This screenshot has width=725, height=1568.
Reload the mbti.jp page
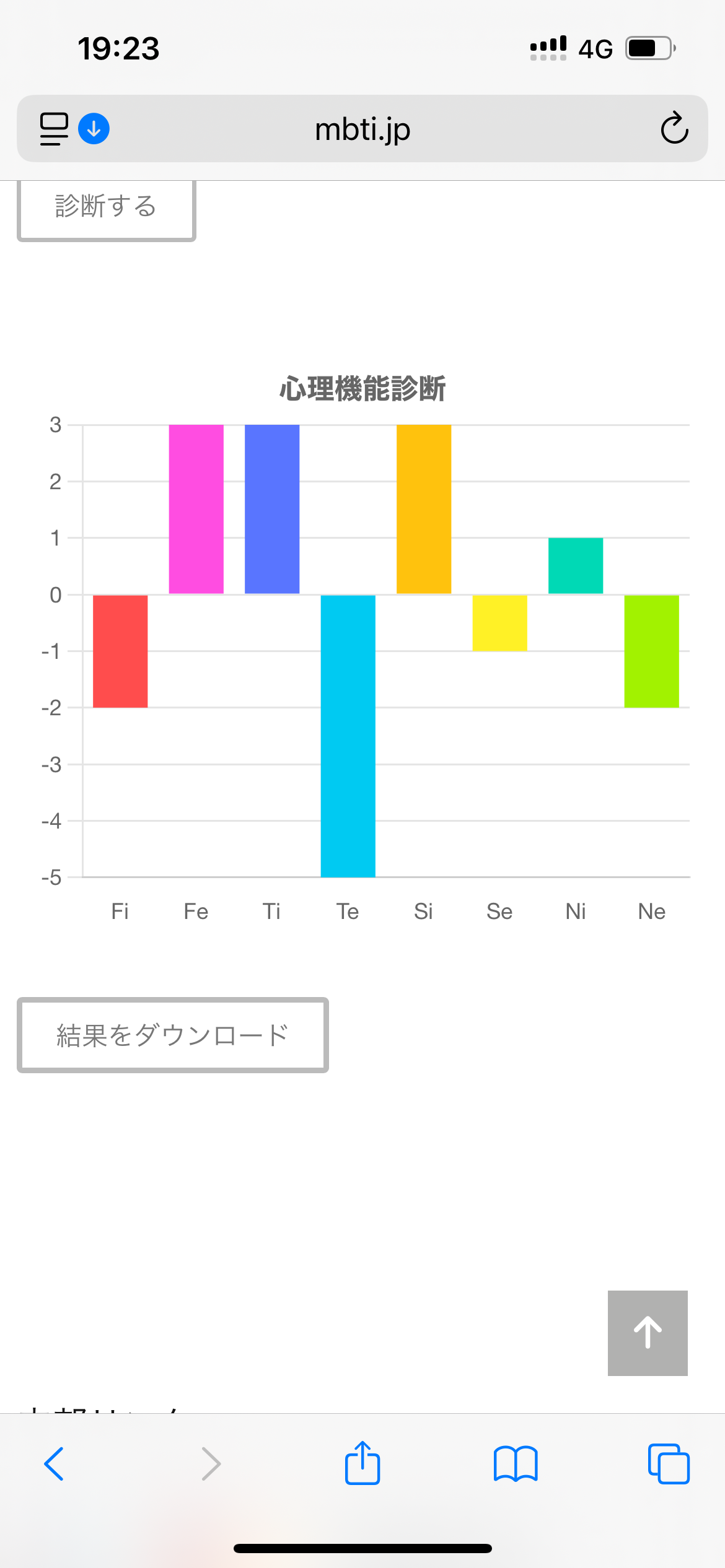click(x=674, y=129)
